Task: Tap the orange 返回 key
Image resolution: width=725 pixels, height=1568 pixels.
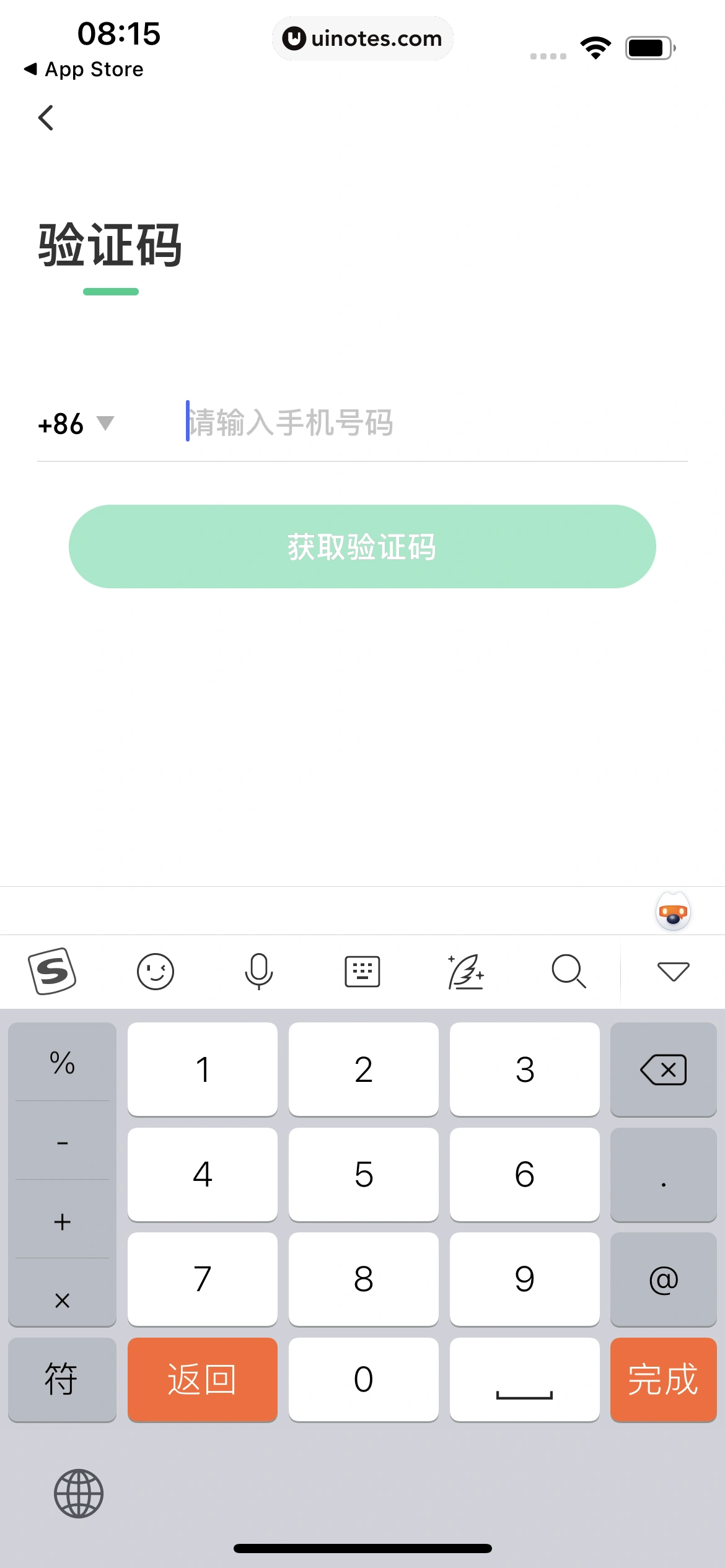Action: [202, 1379]
